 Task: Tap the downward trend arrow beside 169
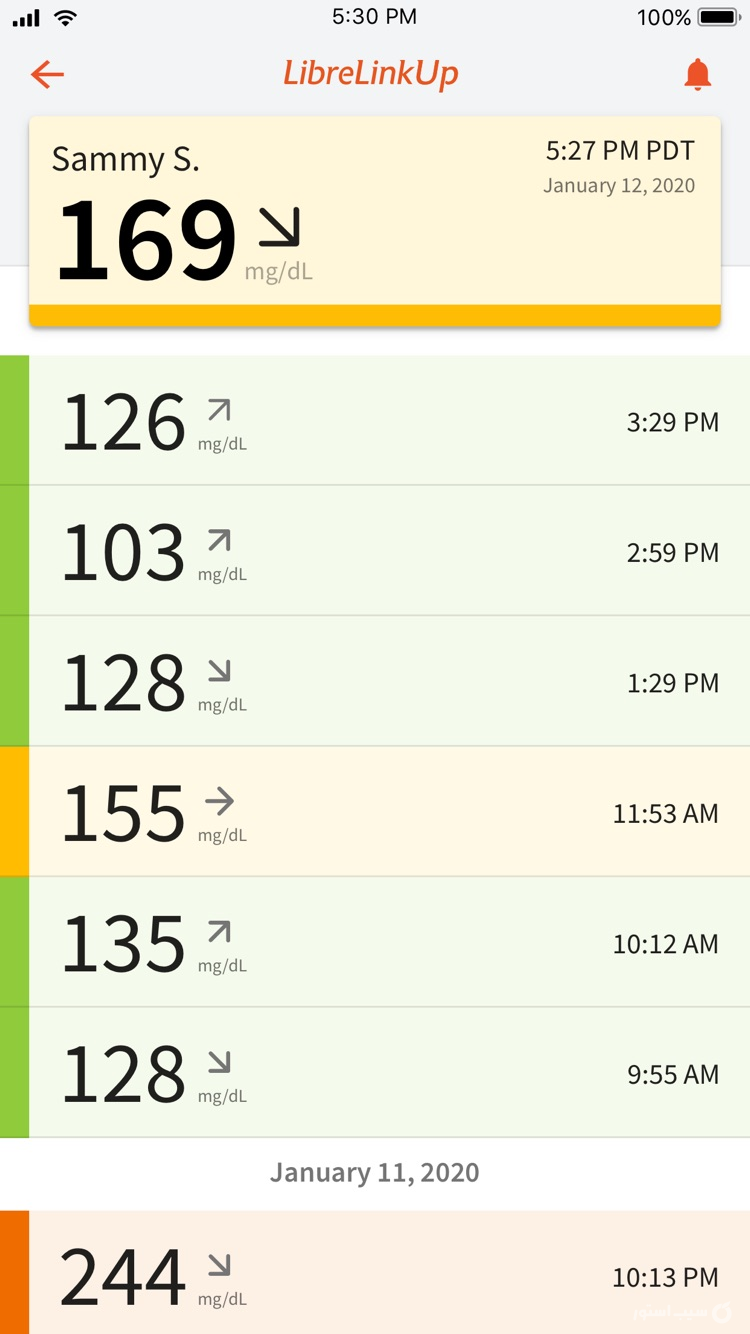(281, 228)
